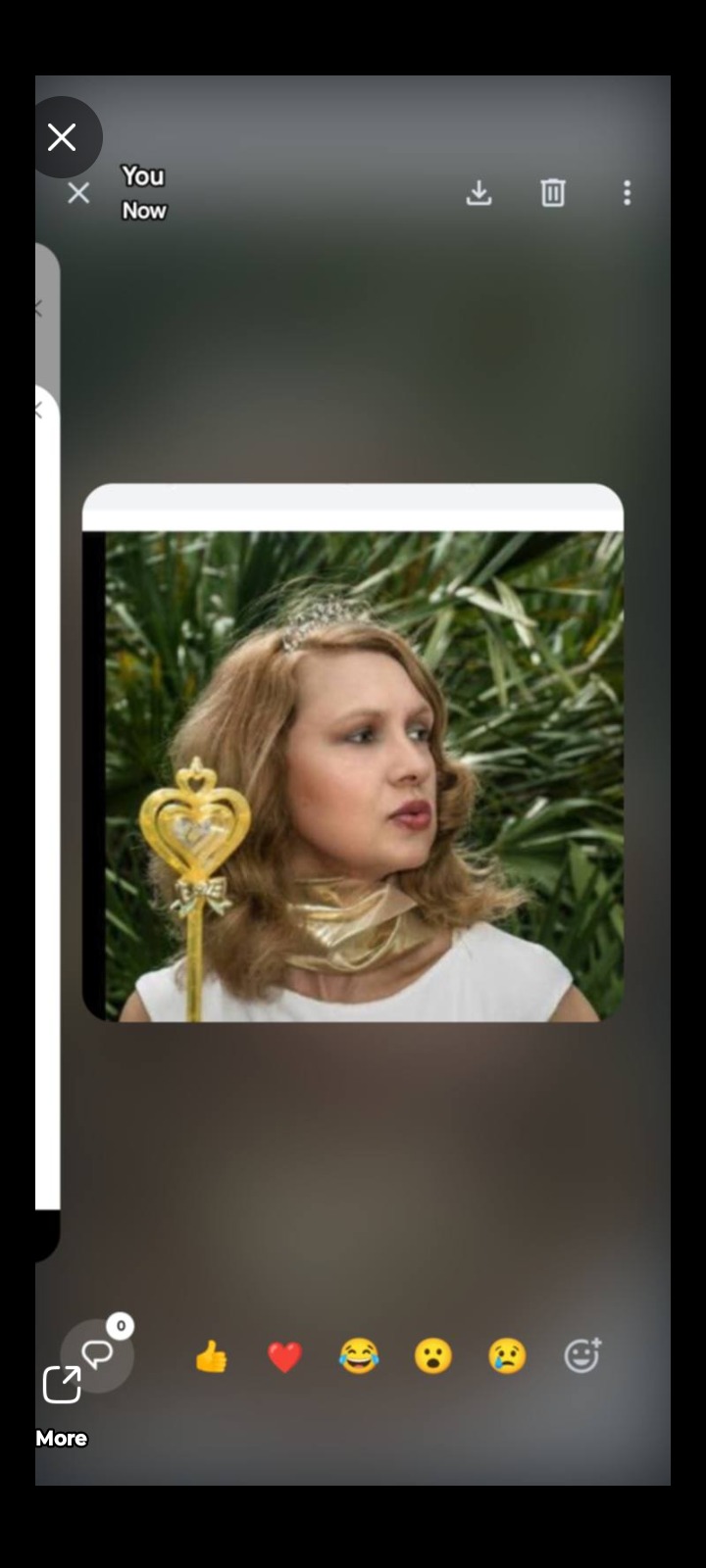Add a custom emoji reaction
This screenshot has width=706, height=1568.
pos(582,1355)
